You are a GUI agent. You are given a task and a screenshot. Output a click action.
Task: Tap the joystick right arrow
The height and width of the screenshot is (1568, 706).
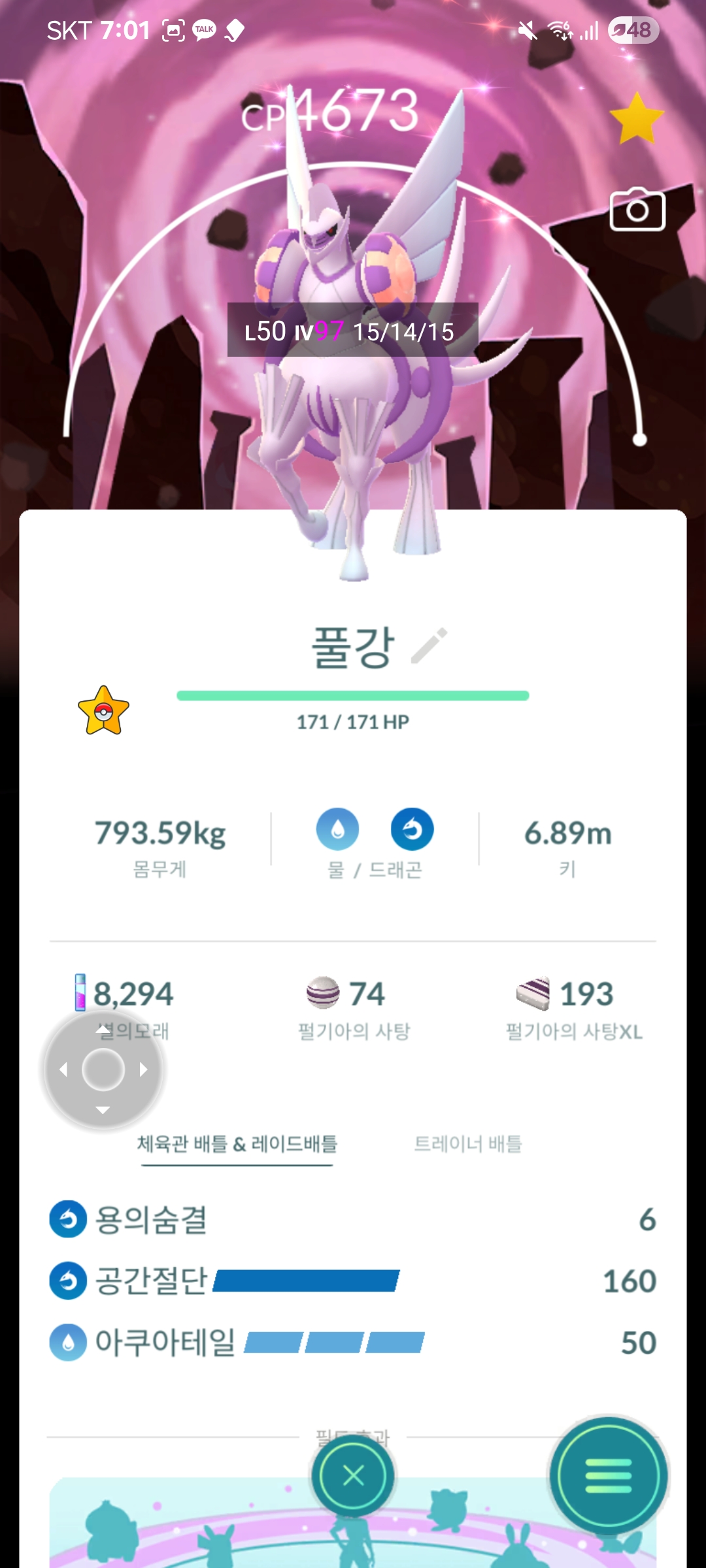tap(144, 1070)
